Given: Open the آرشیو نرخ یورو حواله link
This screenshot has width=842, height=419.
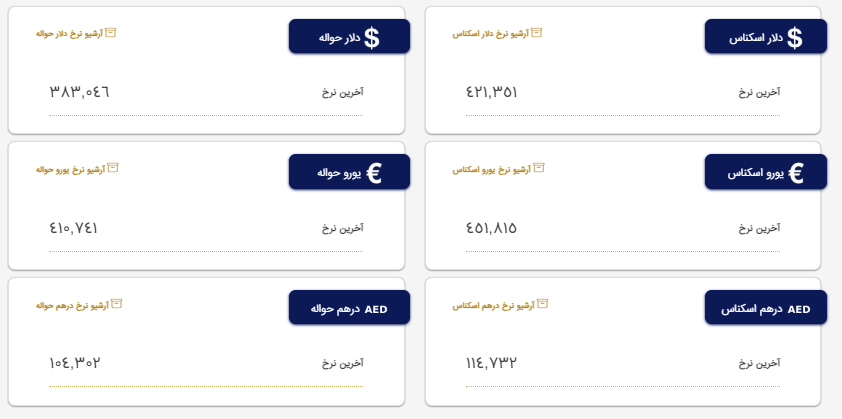Looking at the screenshot, I should pos(77,169).
